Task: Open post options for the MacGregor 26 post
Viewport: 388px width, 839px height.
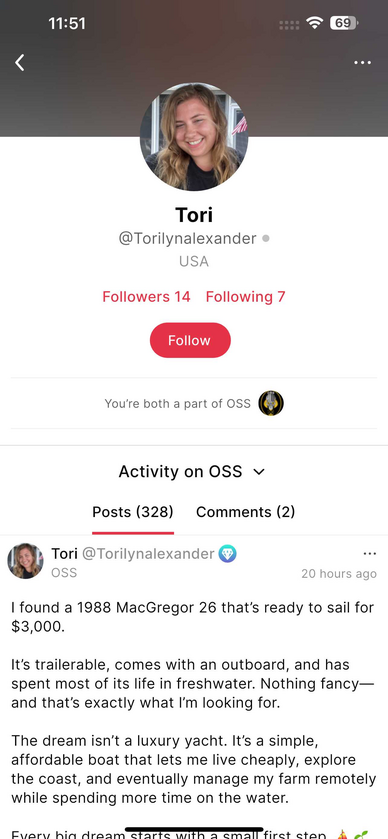Action: (x=369, y=553)
